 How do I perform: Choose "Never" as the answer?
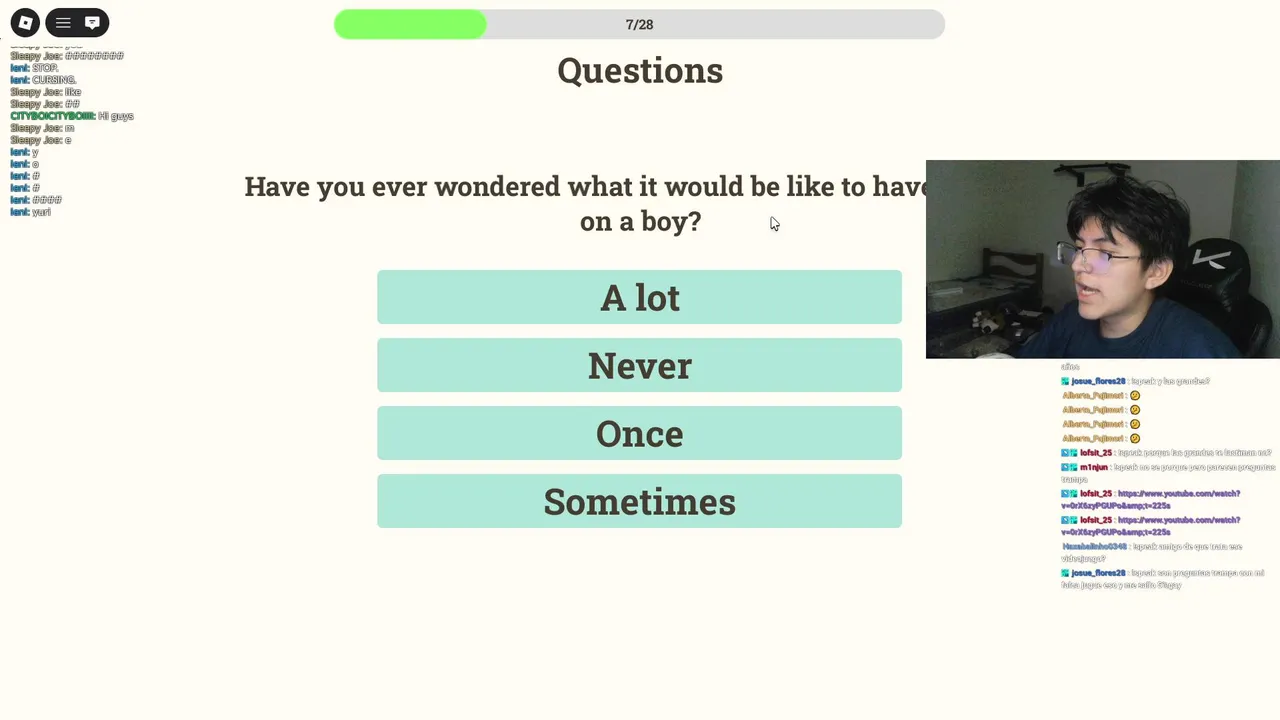639,365
